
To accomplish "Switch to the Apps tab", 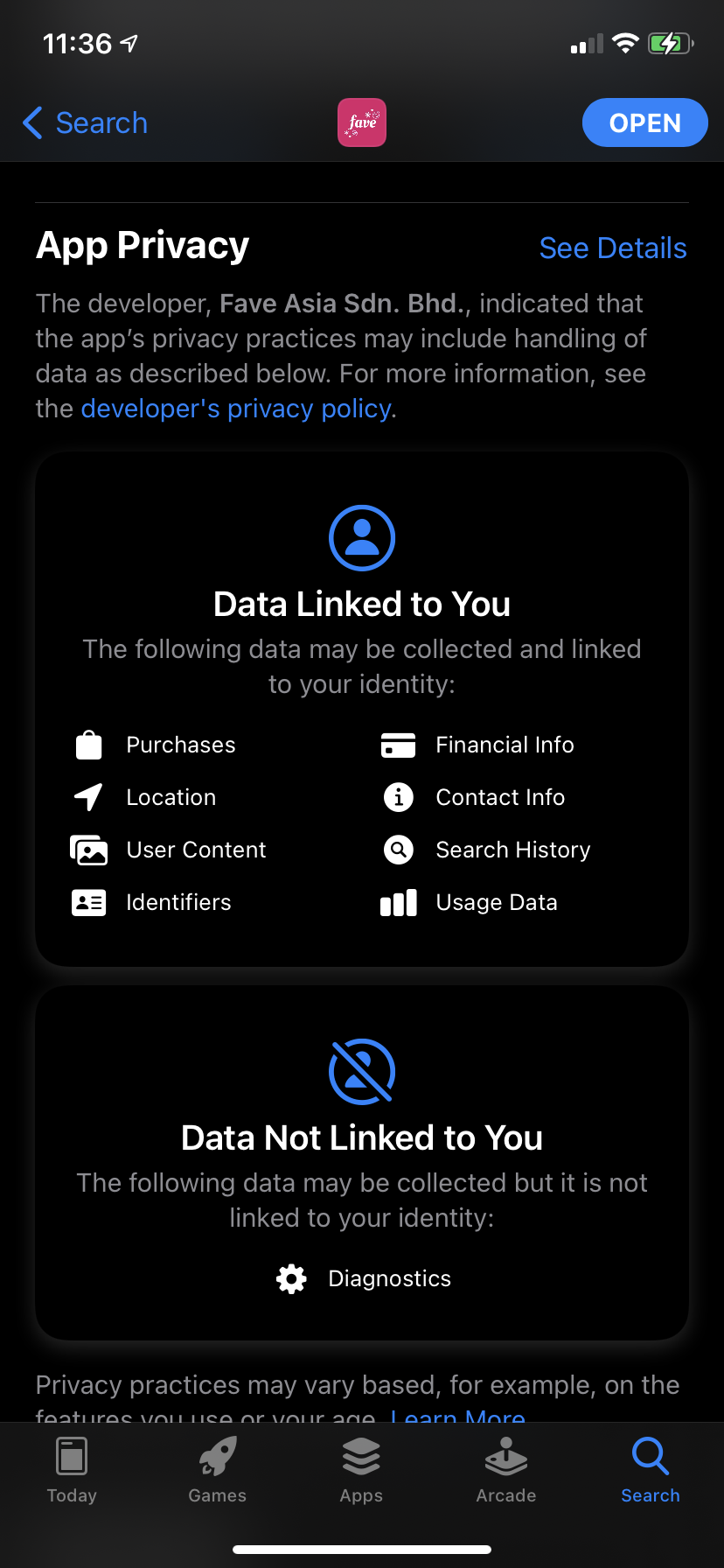I will pyautogui.click(x=361, y=1471).
